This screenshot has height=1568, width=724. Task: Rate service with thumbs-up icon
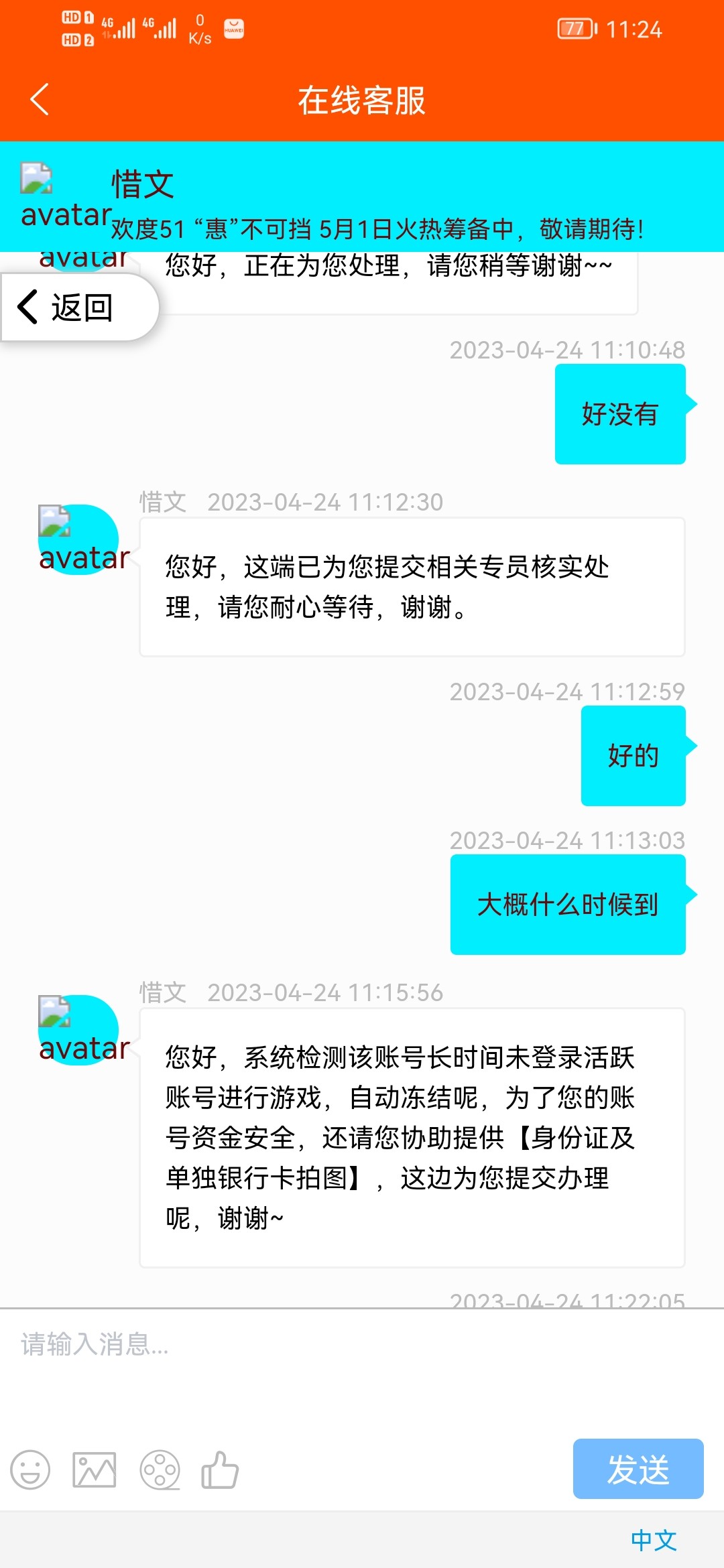220,1470
